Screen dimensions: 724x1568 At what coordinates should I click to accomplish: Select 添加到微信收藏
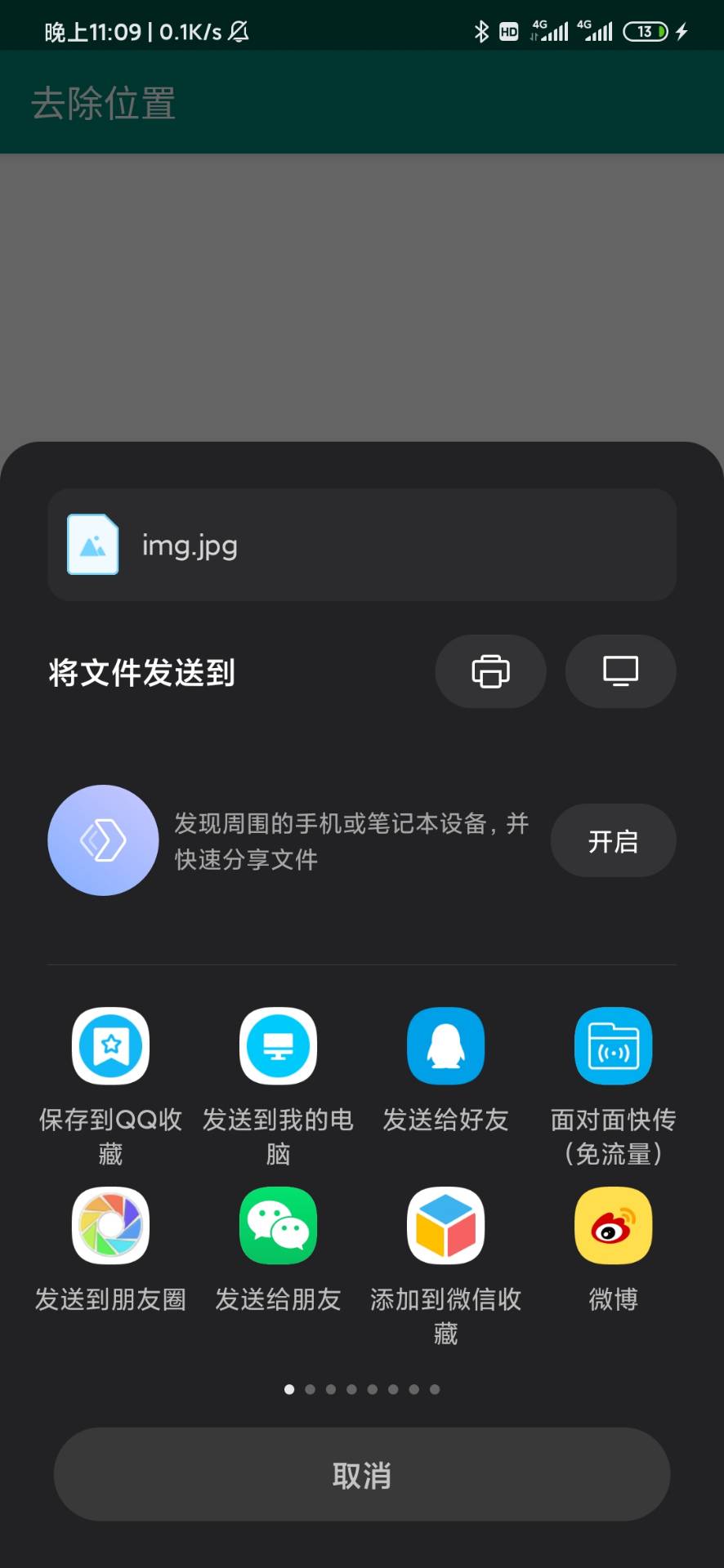[x=445, y=1226]
